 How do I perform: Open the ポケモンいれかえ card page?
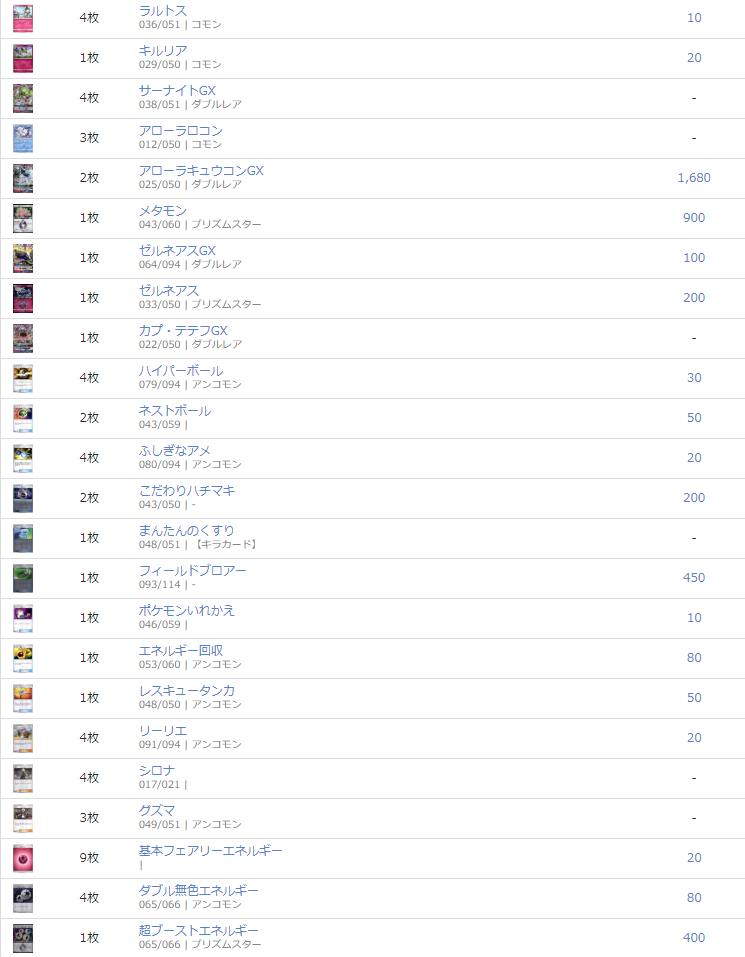coord(187,611)
